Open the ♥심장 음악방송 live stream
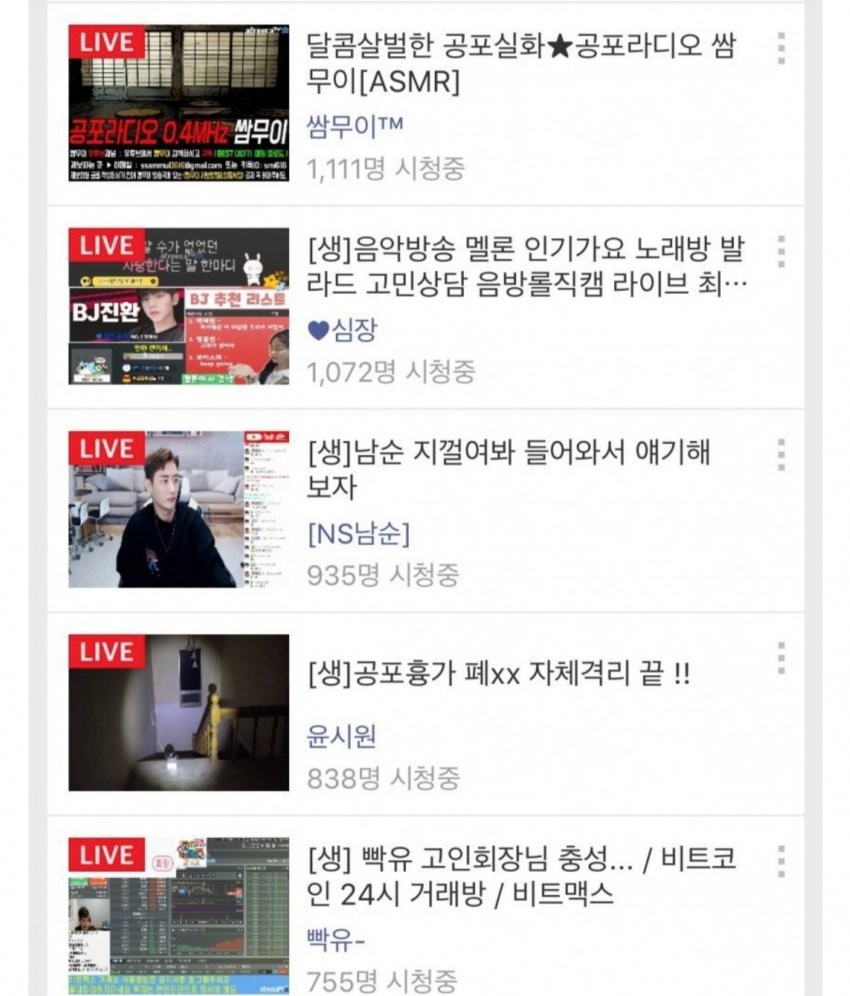The image size is (850, 996). pyautogui.click(x=178, y=306)
